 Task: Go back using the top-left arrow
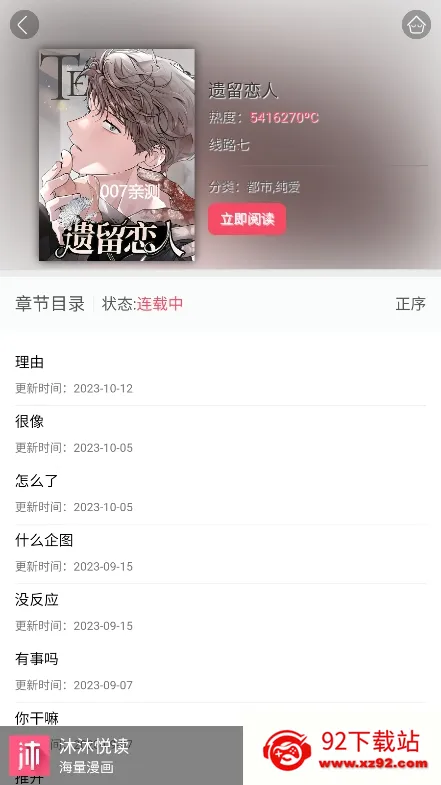coord(24,25)
